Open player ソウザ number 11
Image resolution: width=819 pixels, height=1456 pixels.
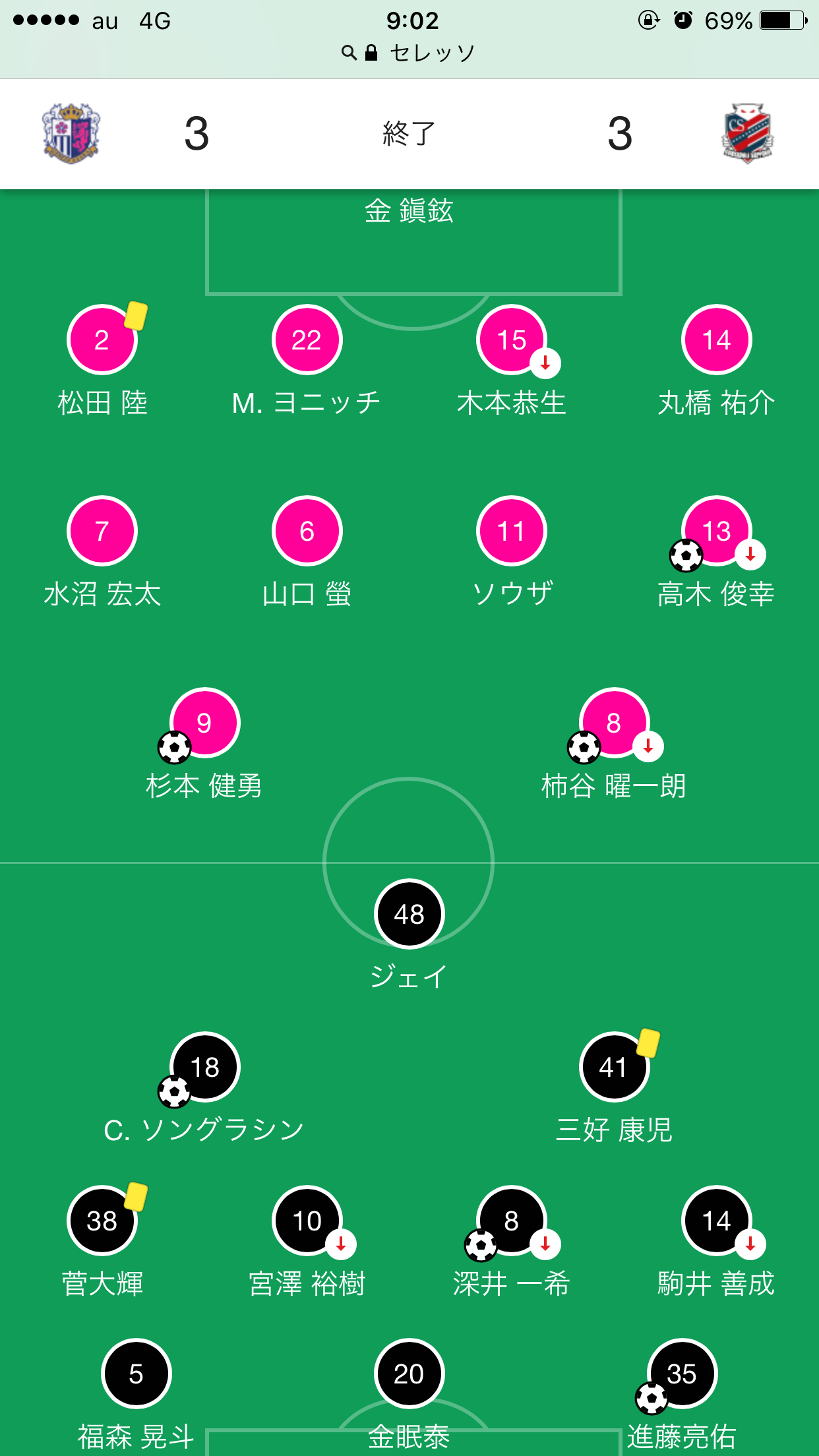point(512,531)
